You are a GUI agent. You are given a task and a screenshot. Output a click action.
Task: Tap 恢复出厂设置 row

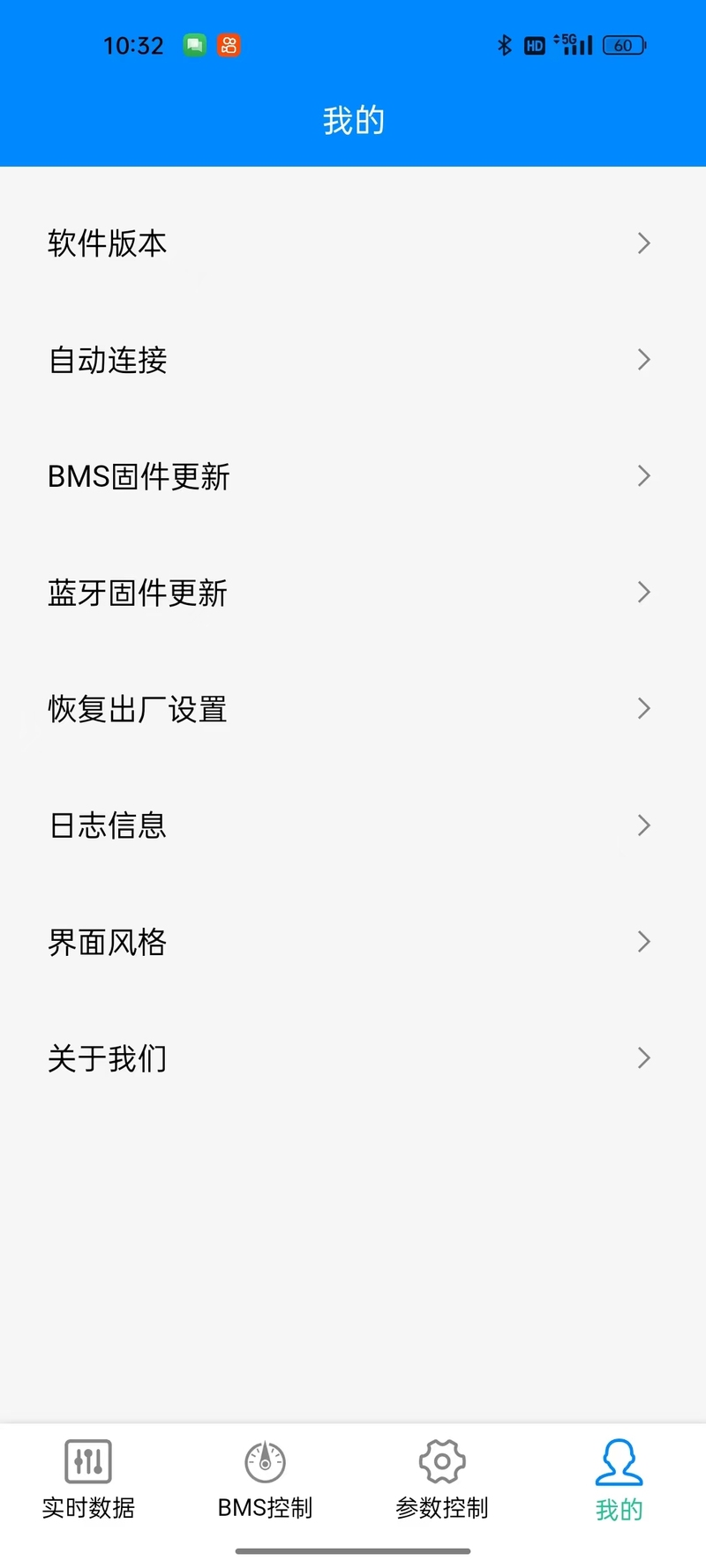[x=353, y=709]
